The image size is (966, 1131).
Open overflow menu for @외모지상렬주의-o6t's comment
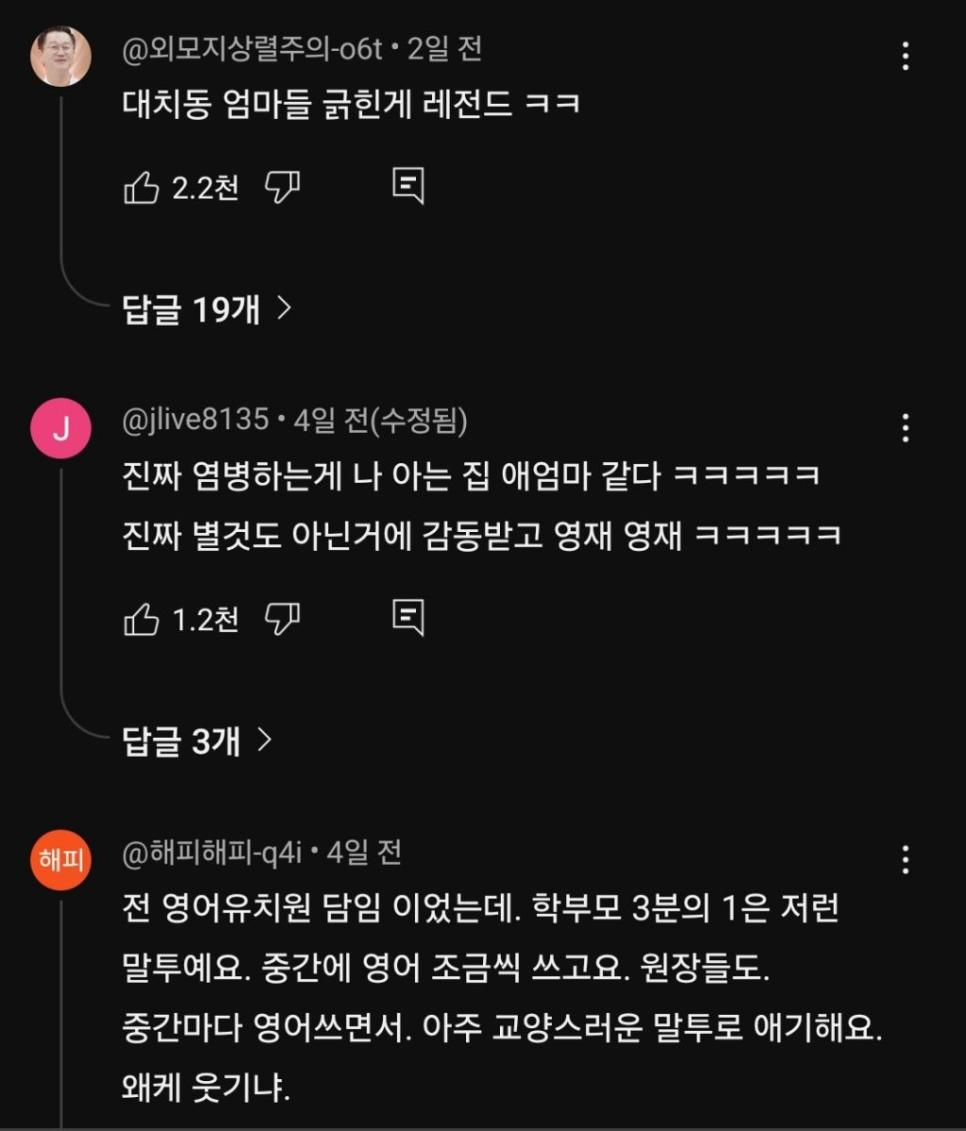[x=905, y=56]
